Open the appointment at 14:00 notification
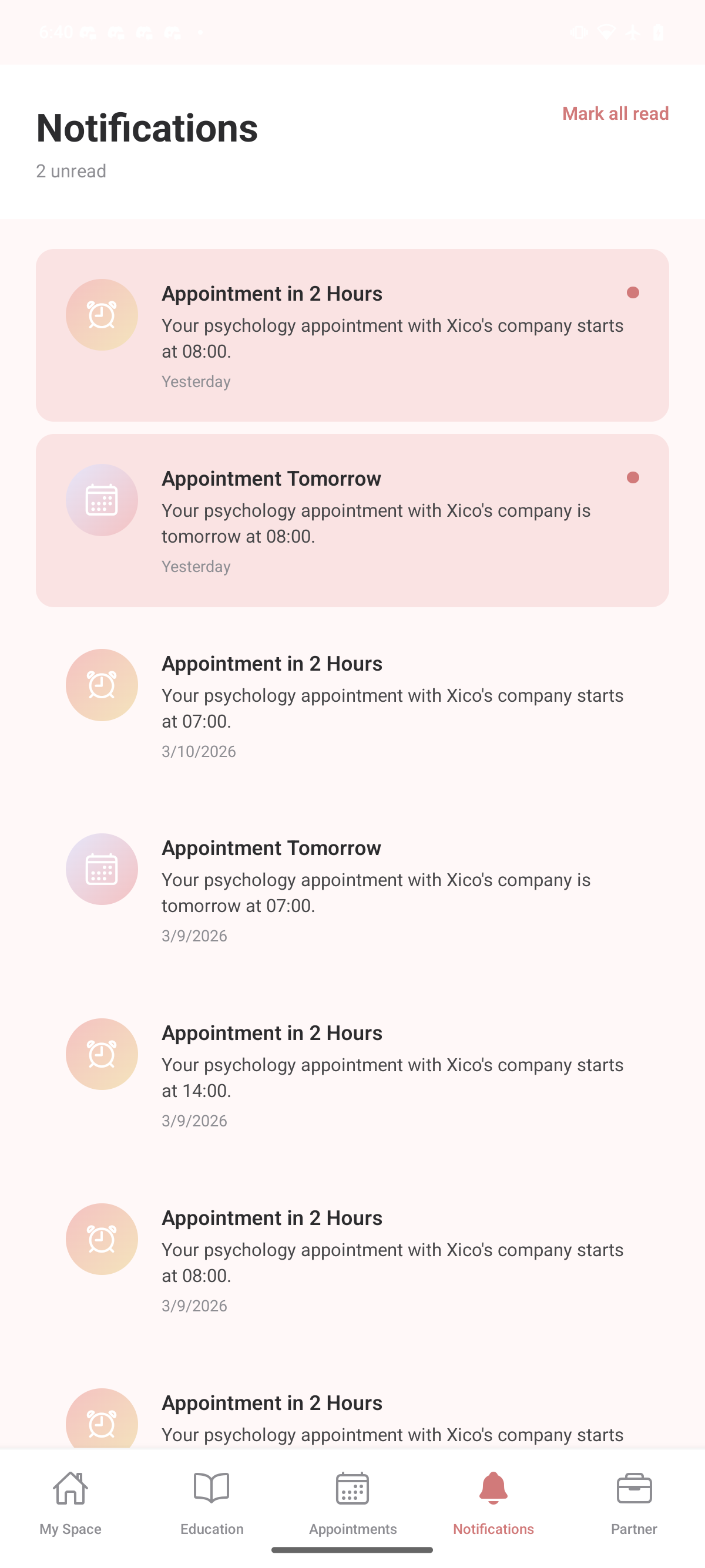 (352, 1075)
